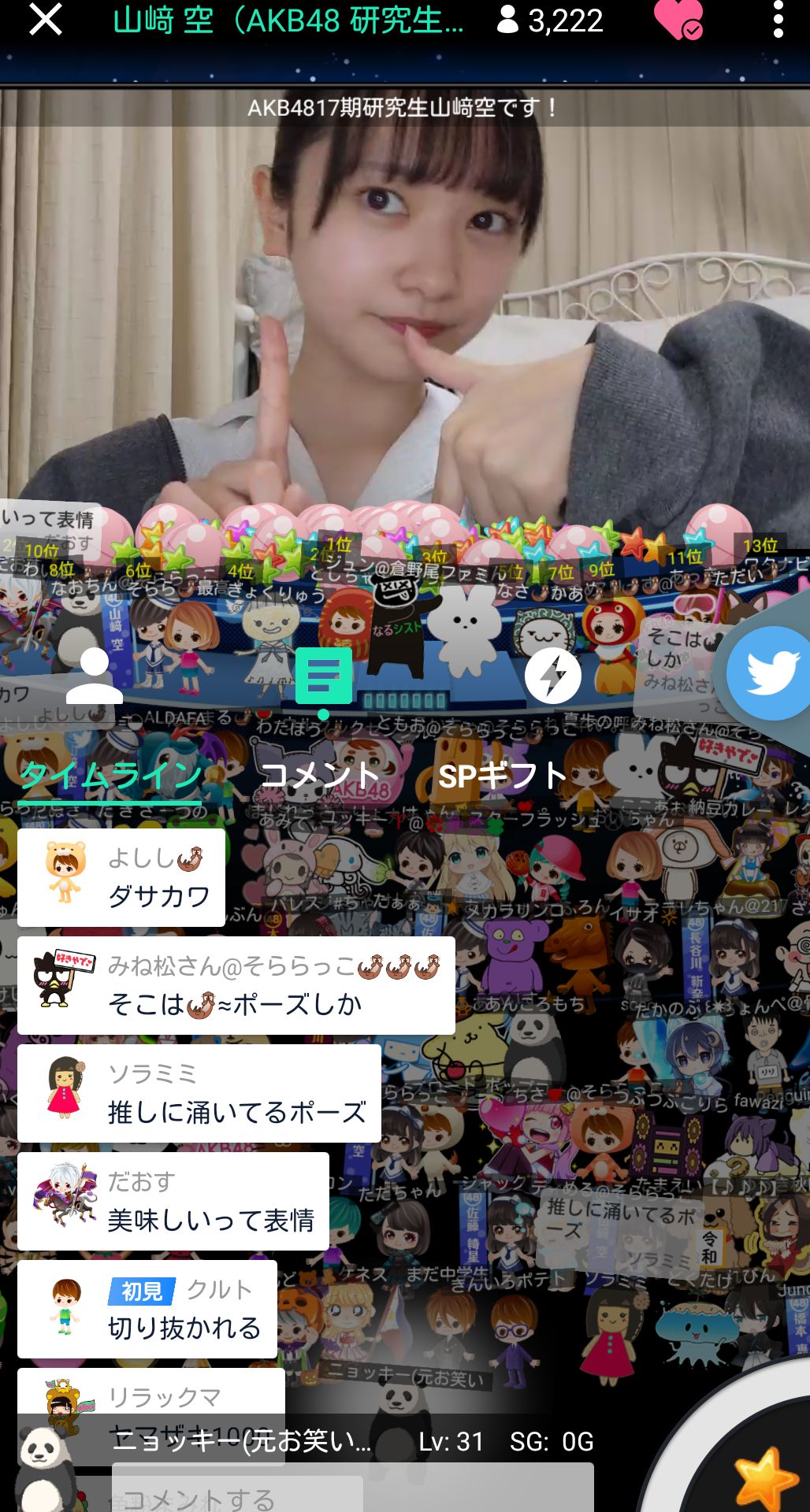Open クルト's 切り抜かれる comment
Screen dimensions: 810x1512
(147, 1309)
